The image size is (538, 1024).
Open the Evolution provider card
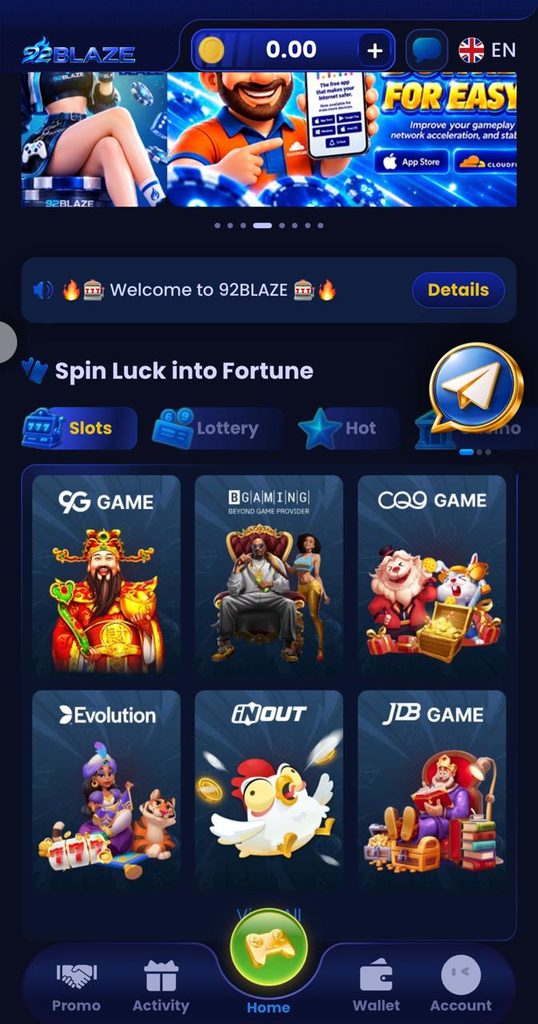106,790
